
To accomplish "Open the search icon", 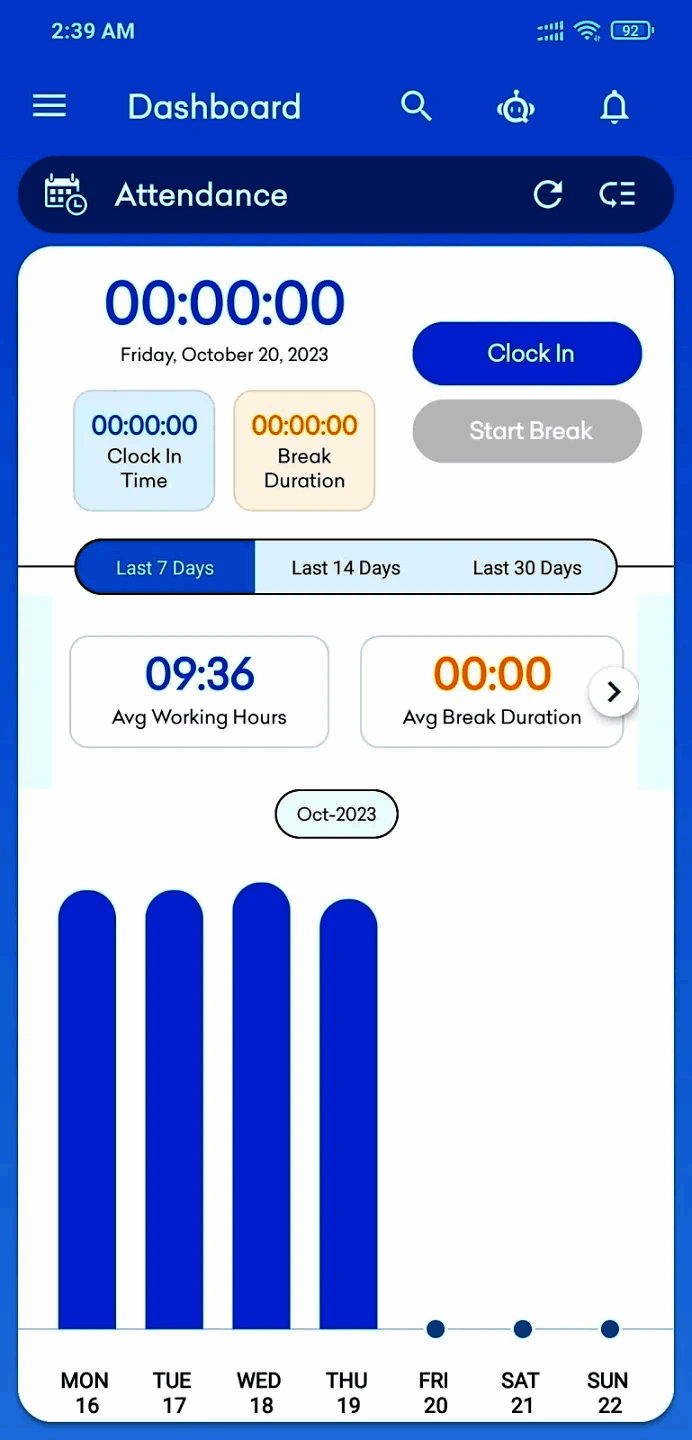I will tap(416, 106).
